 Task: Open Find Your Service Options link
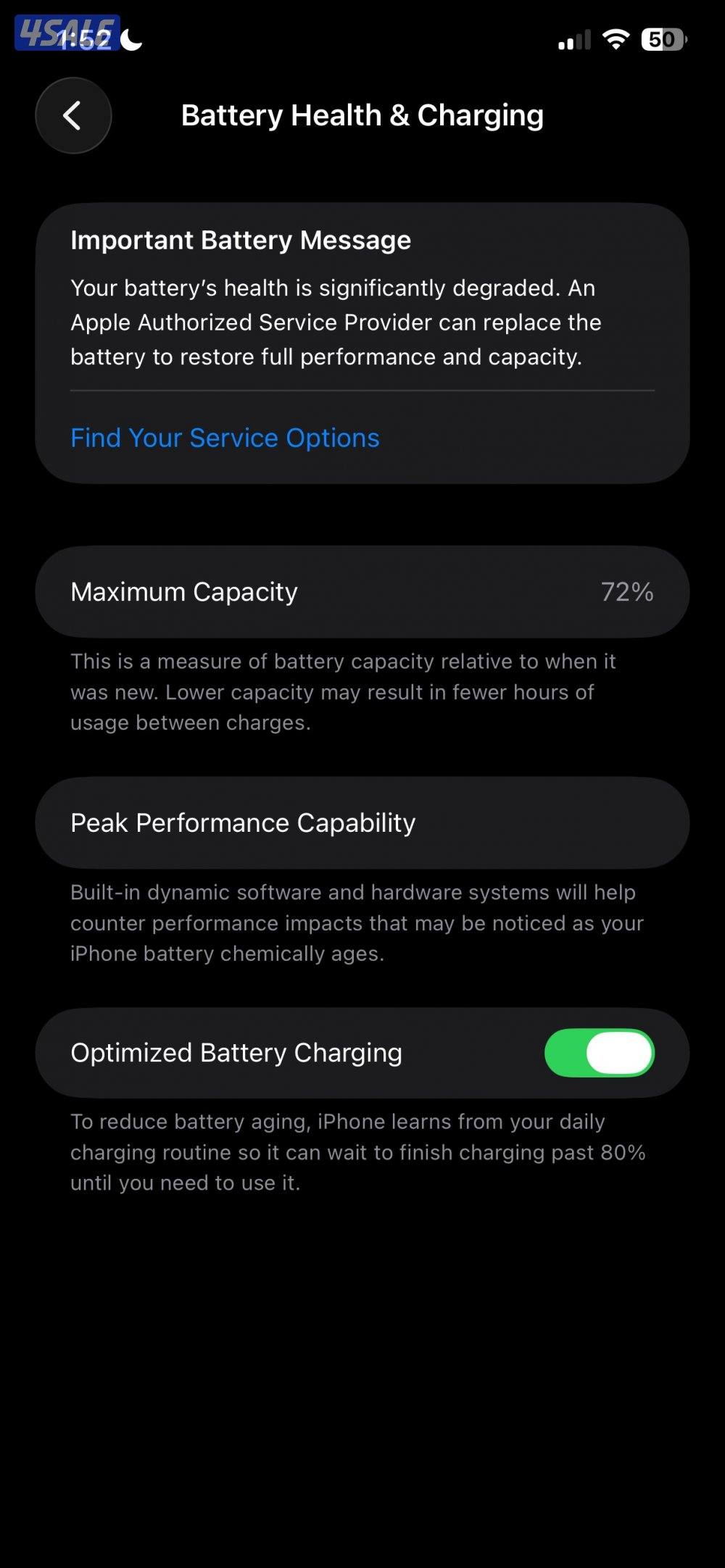click(225, 438)
